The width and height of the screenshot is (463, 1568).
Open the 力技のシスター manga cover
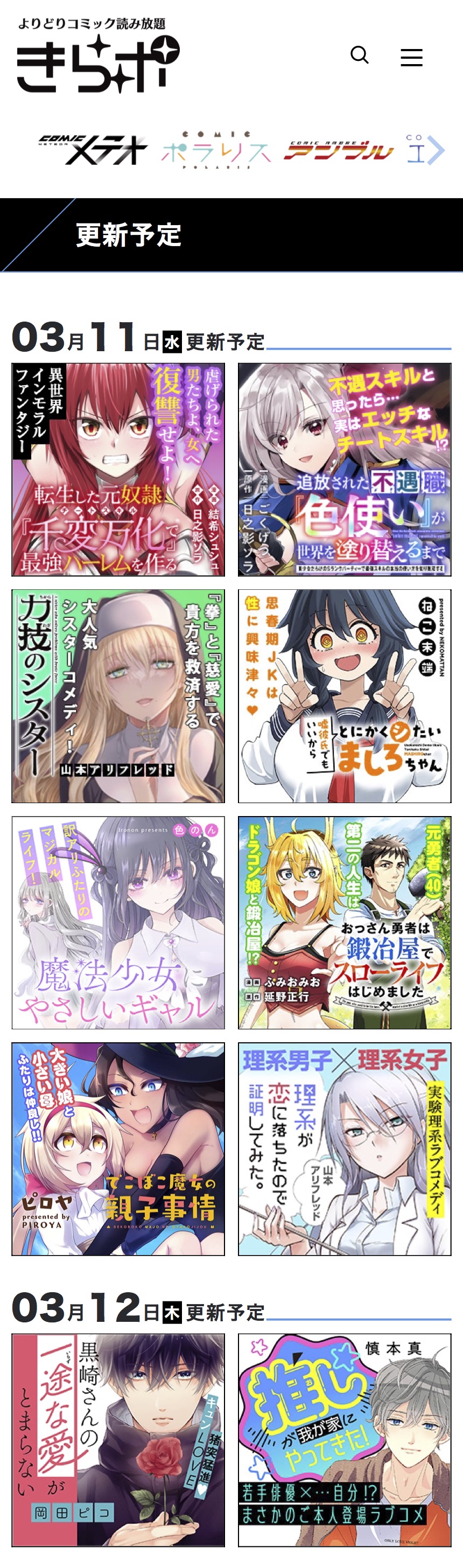(118, 696)
